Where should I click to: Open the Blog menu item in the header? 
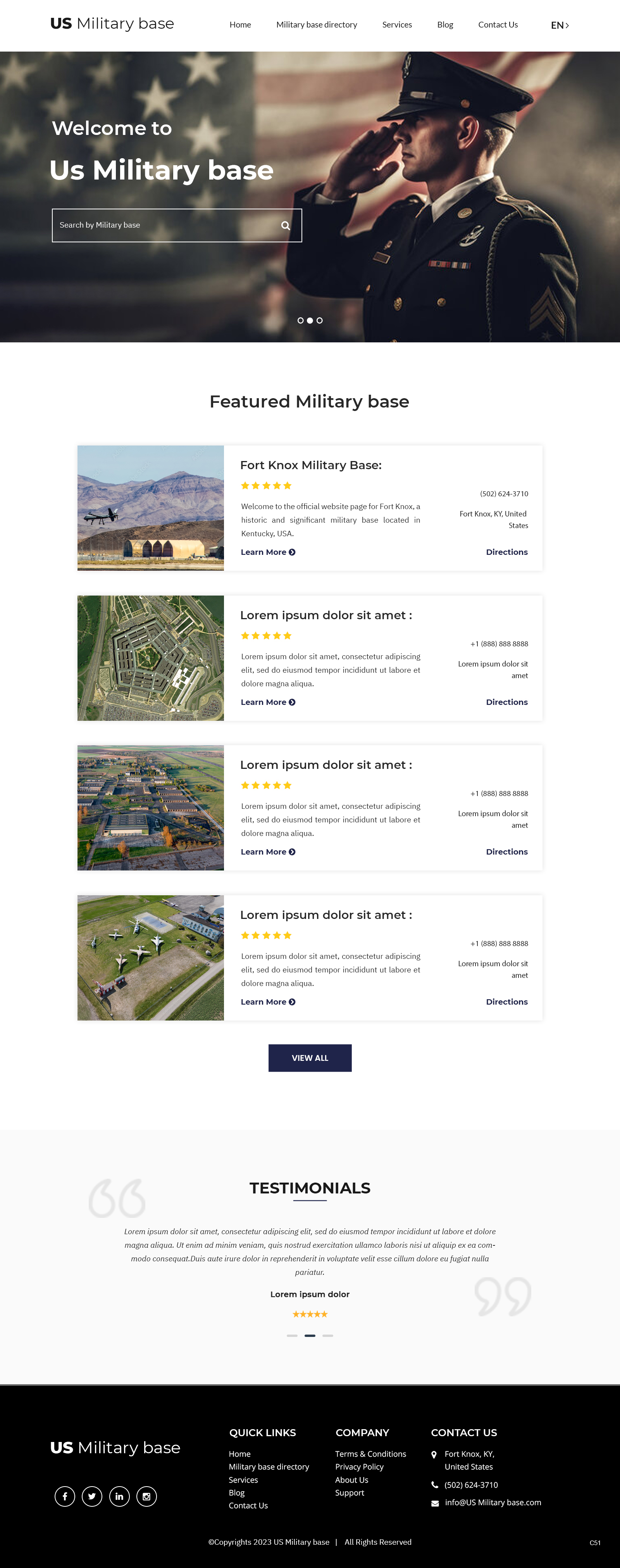445,25
